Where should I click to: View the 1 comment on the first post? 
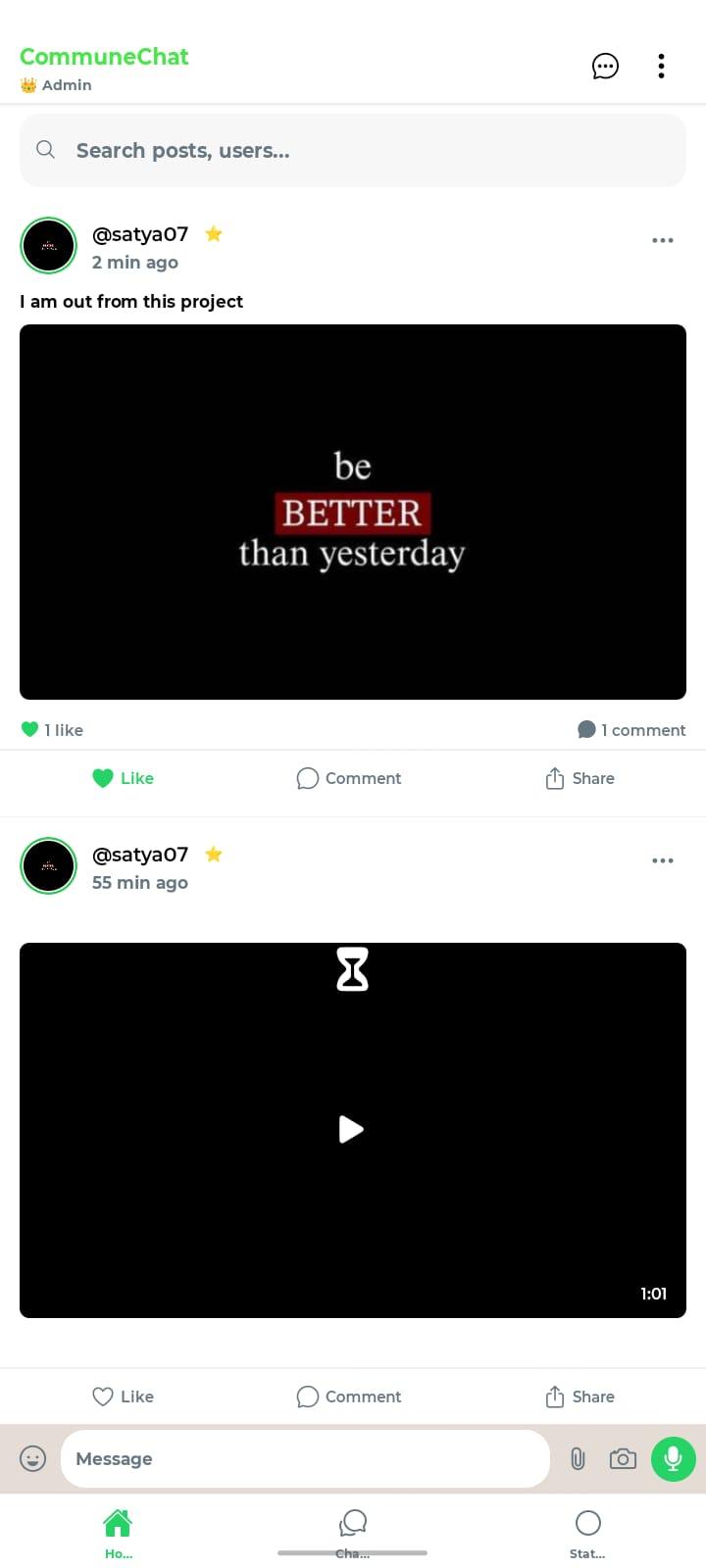631,730
